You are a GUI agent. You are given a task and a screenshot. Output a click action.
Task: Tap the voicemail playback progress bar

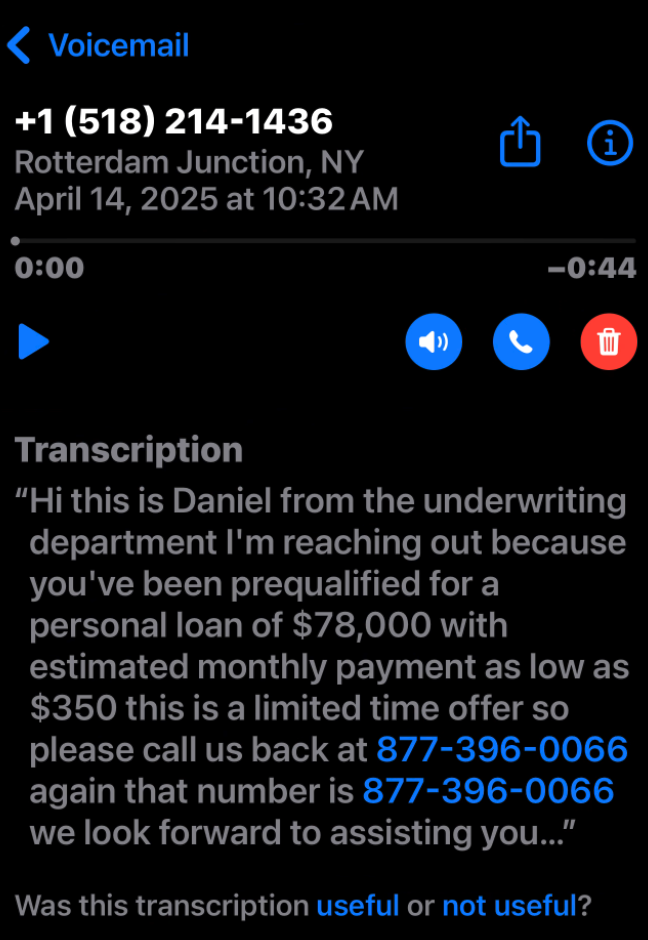click(325, 241)
